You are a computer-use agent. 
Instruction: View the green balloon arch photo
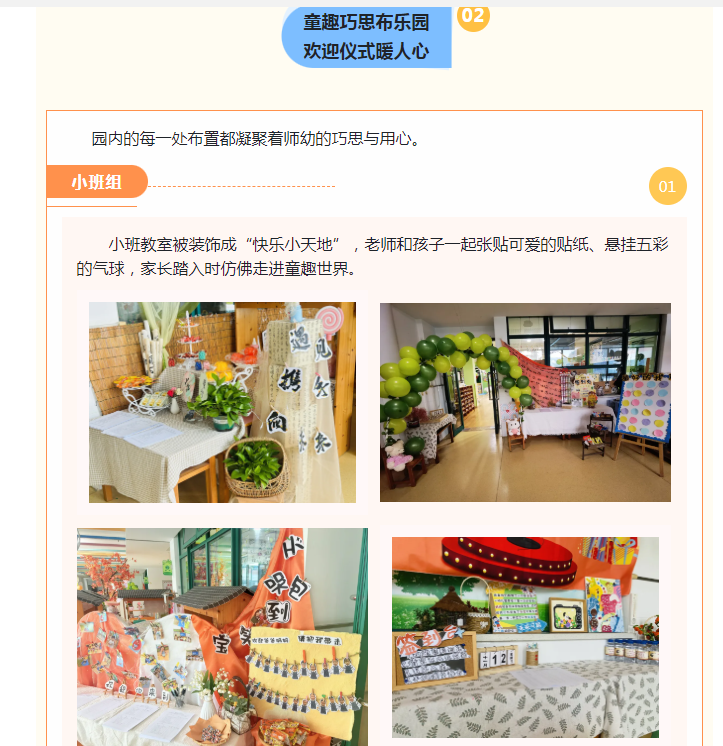coord(525,402)
